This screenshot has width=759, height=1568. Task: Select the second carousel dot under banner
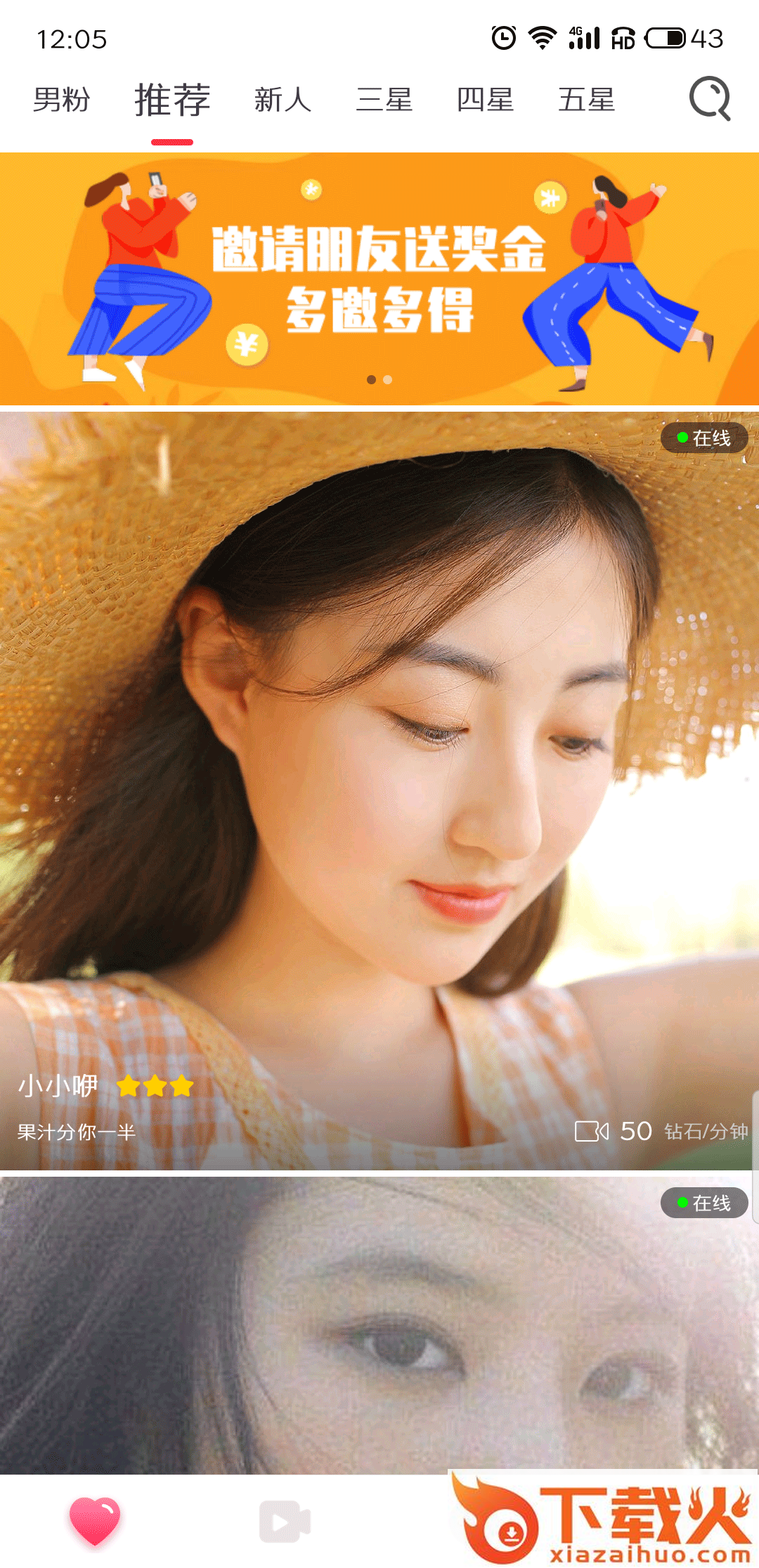(x=387, y=380)
